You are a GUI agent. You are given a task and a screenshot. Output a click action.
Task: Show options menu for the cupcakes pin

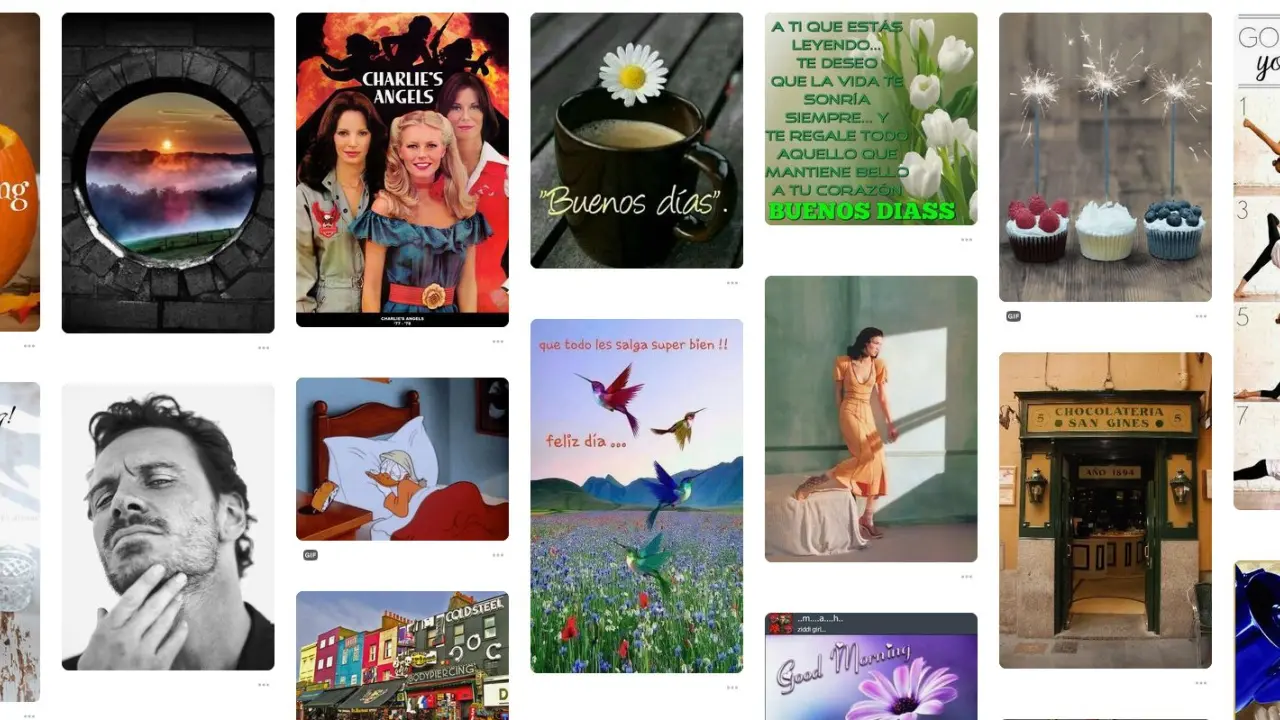[x=1201, y=317]
